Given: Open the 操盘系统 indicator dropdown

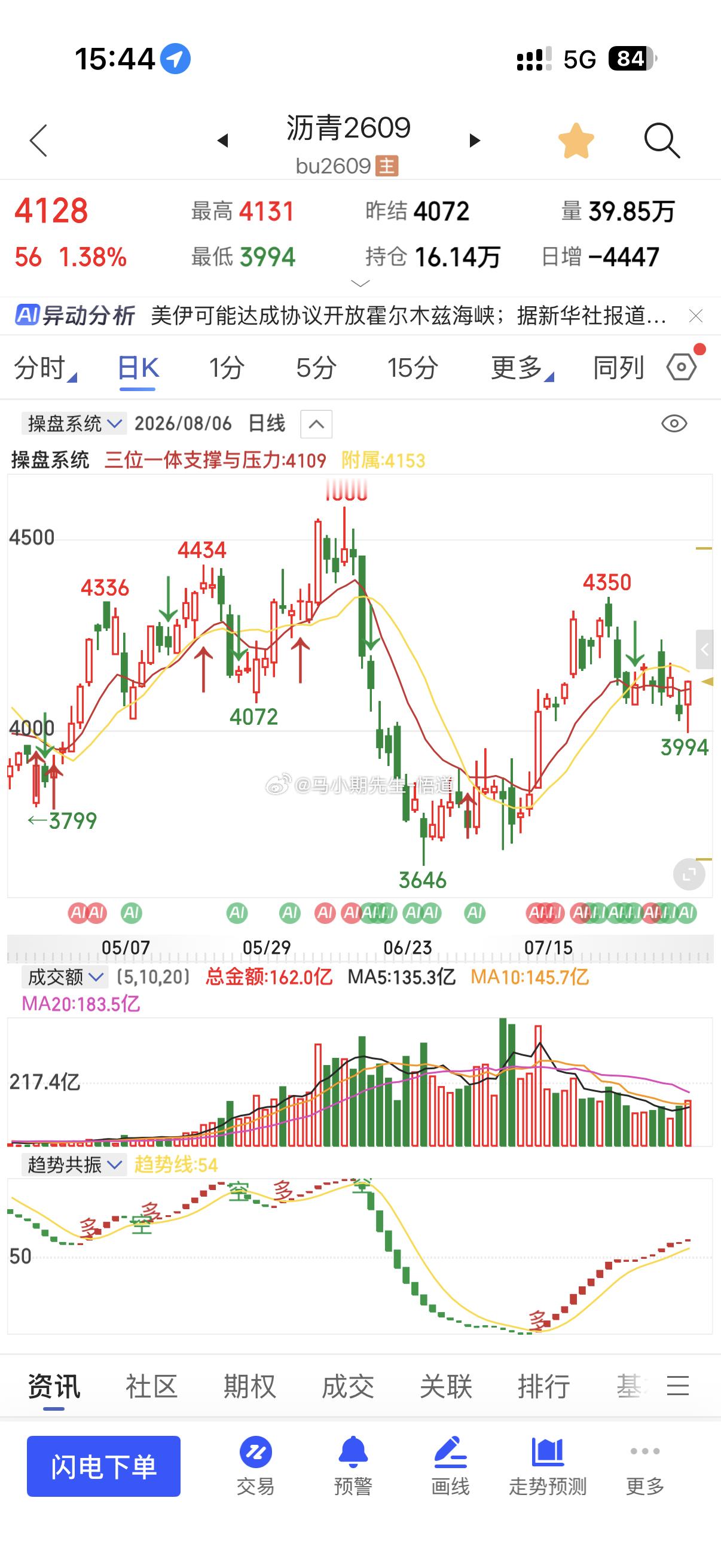Looking at the screenshot, I should click(74, 423).
